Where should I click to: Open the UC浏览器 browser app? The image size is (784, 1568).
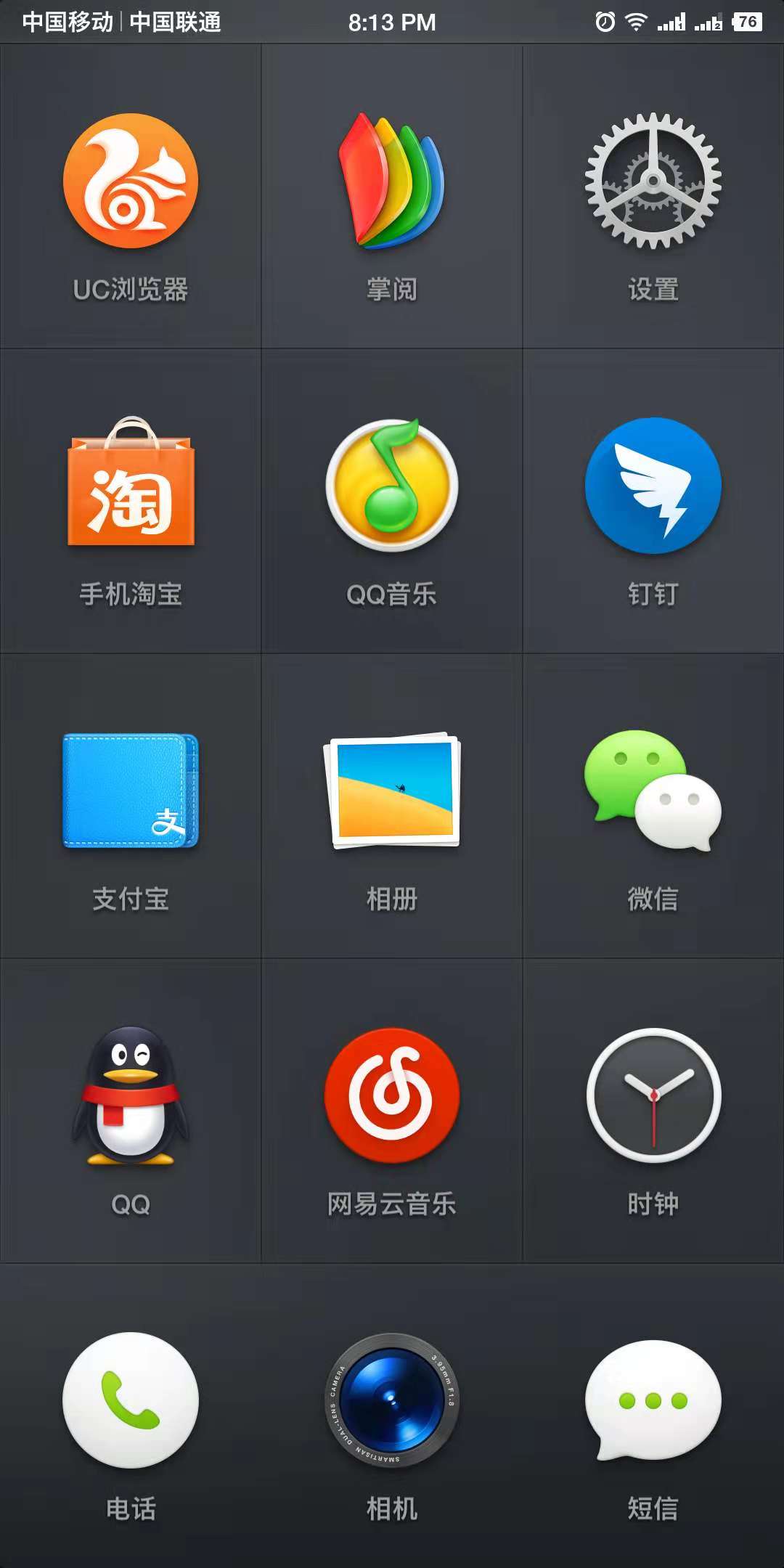click(x=131, y=181)
